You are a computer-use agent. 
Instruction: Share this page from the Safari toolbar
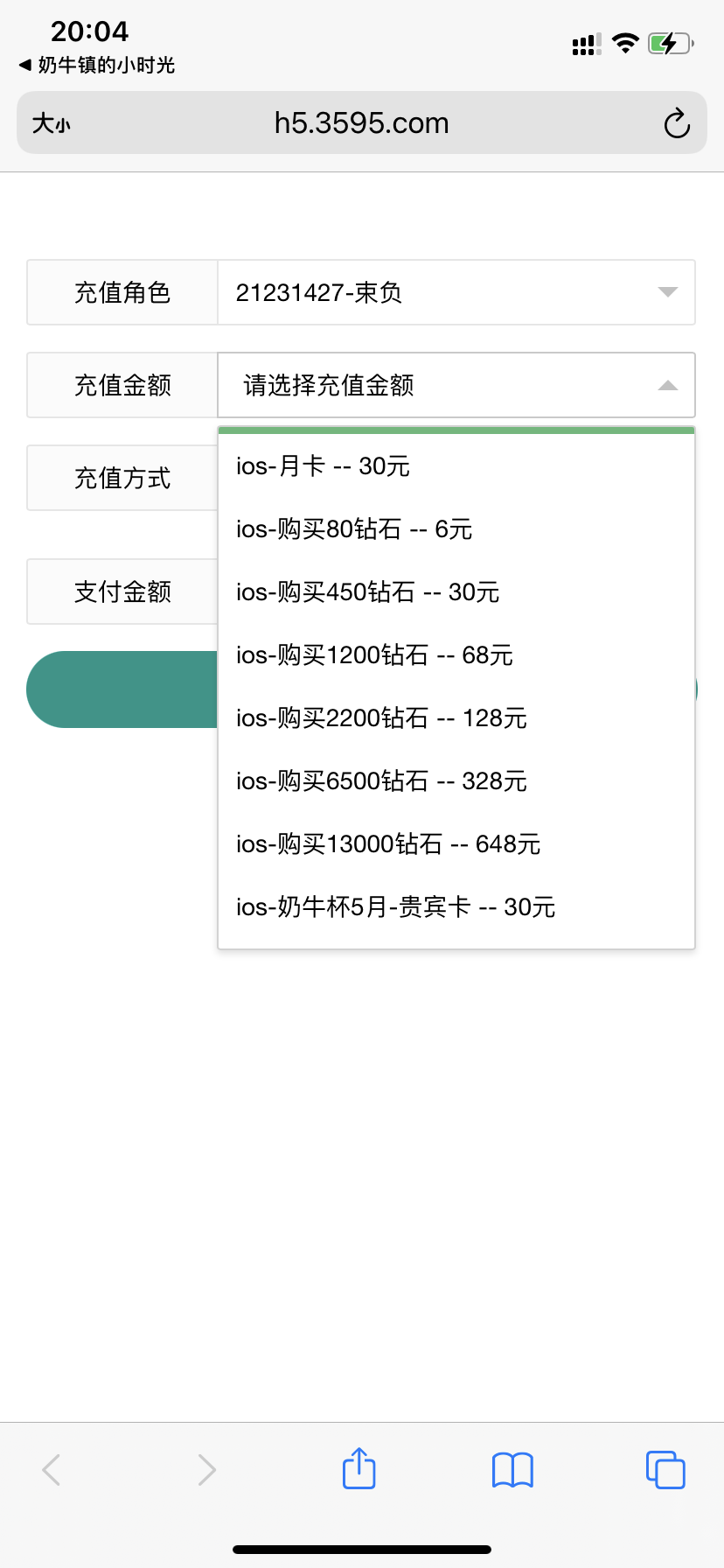pos(359,1468)
